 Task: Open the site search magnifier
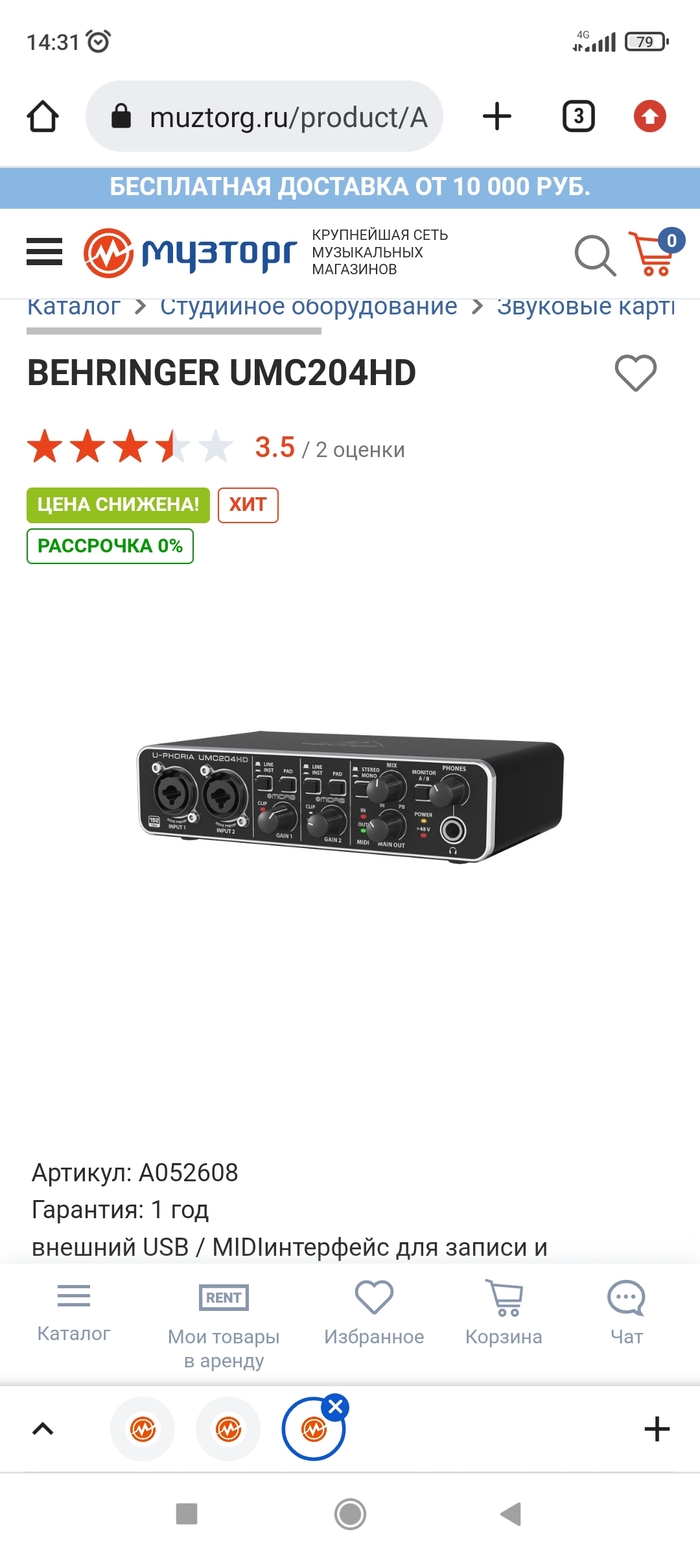(x=594, y=255)
